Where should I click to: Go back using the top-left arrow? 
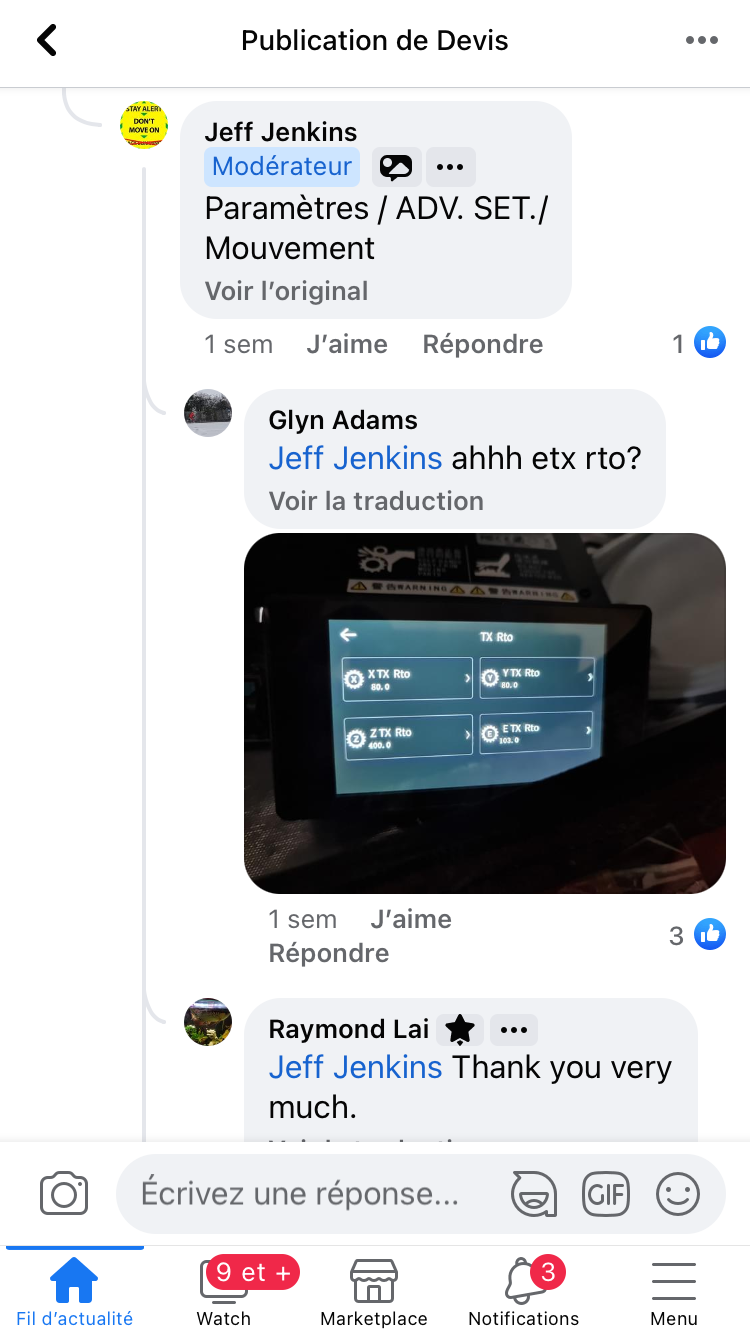(47, 40)
